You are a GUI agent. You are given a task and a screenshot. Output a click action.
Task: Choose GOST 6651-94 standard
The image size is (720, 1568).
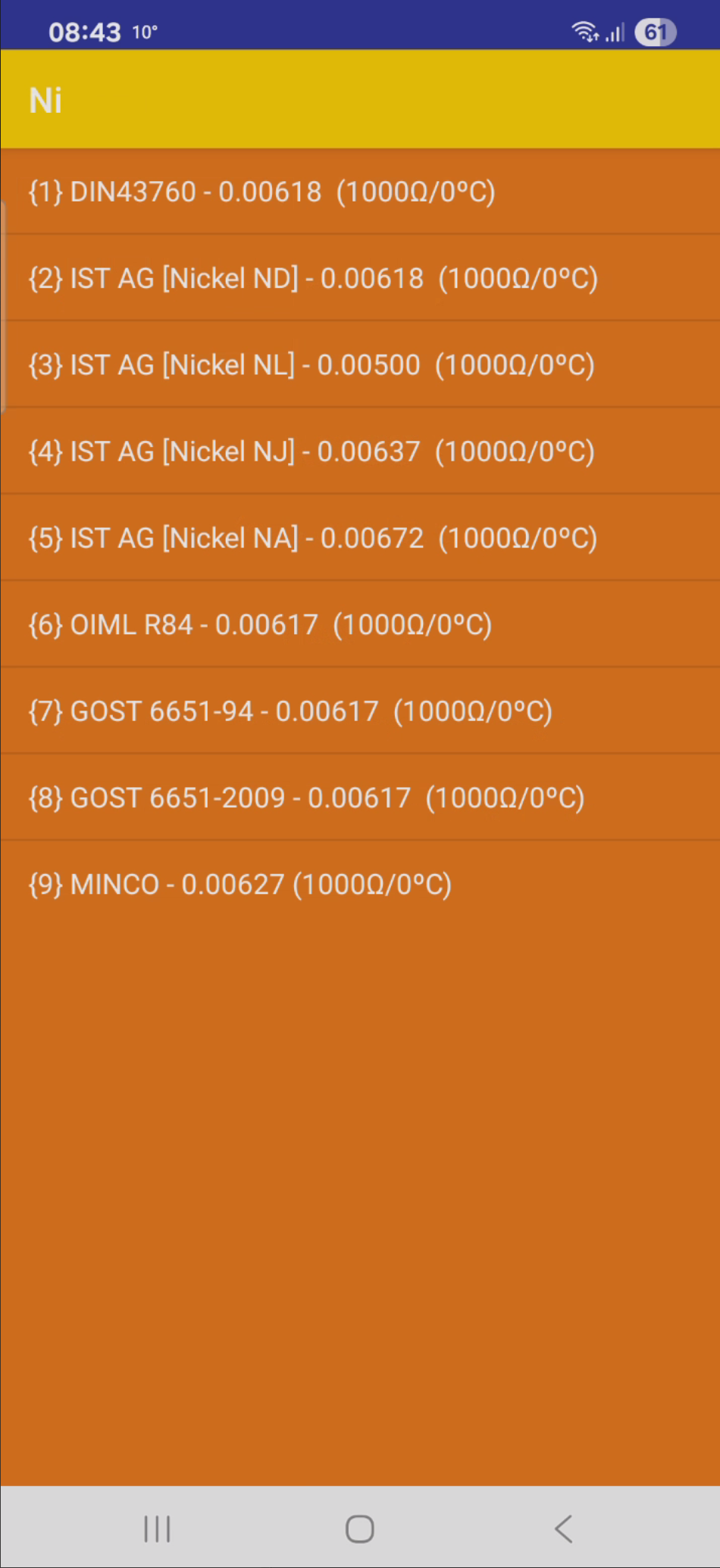tap(290, 711)
